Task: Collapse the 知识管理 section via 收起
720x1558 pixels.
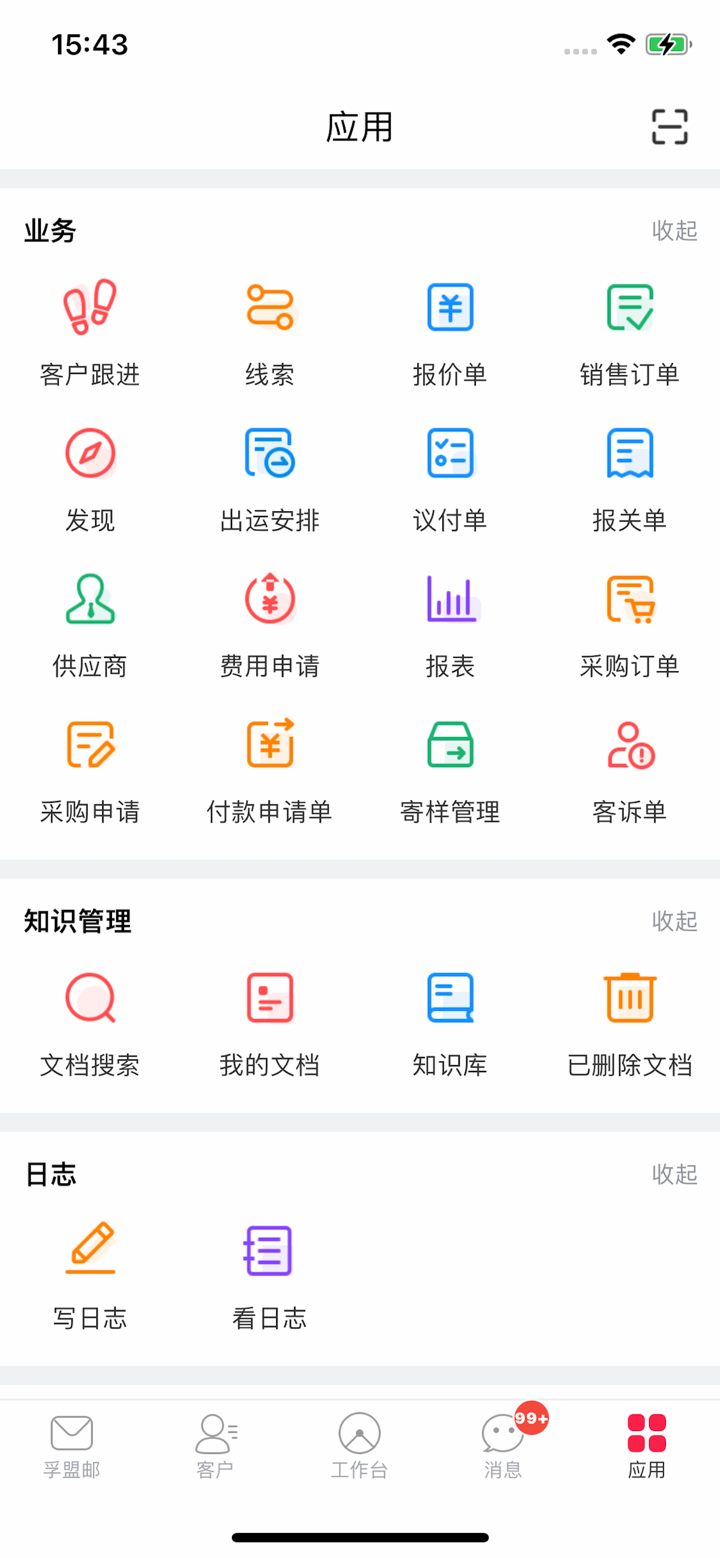Action: coord(674,922)
